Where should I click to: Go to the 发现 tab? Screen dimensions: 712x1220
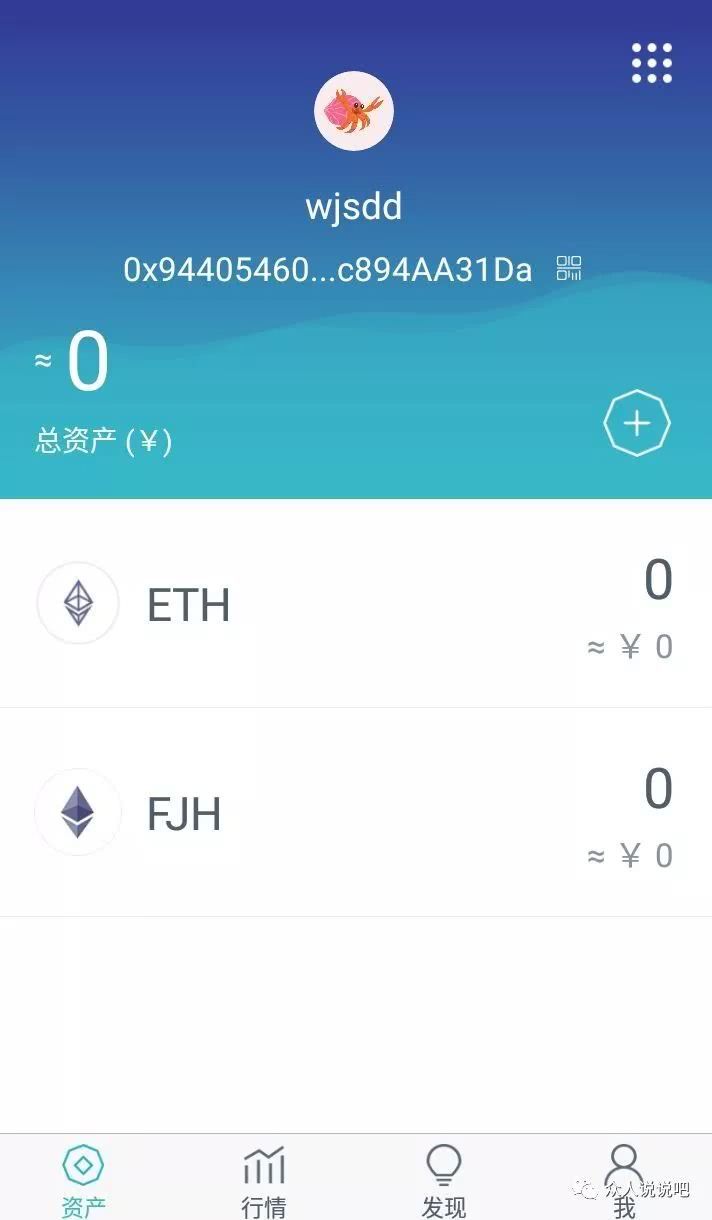(x=443, y=1178)
